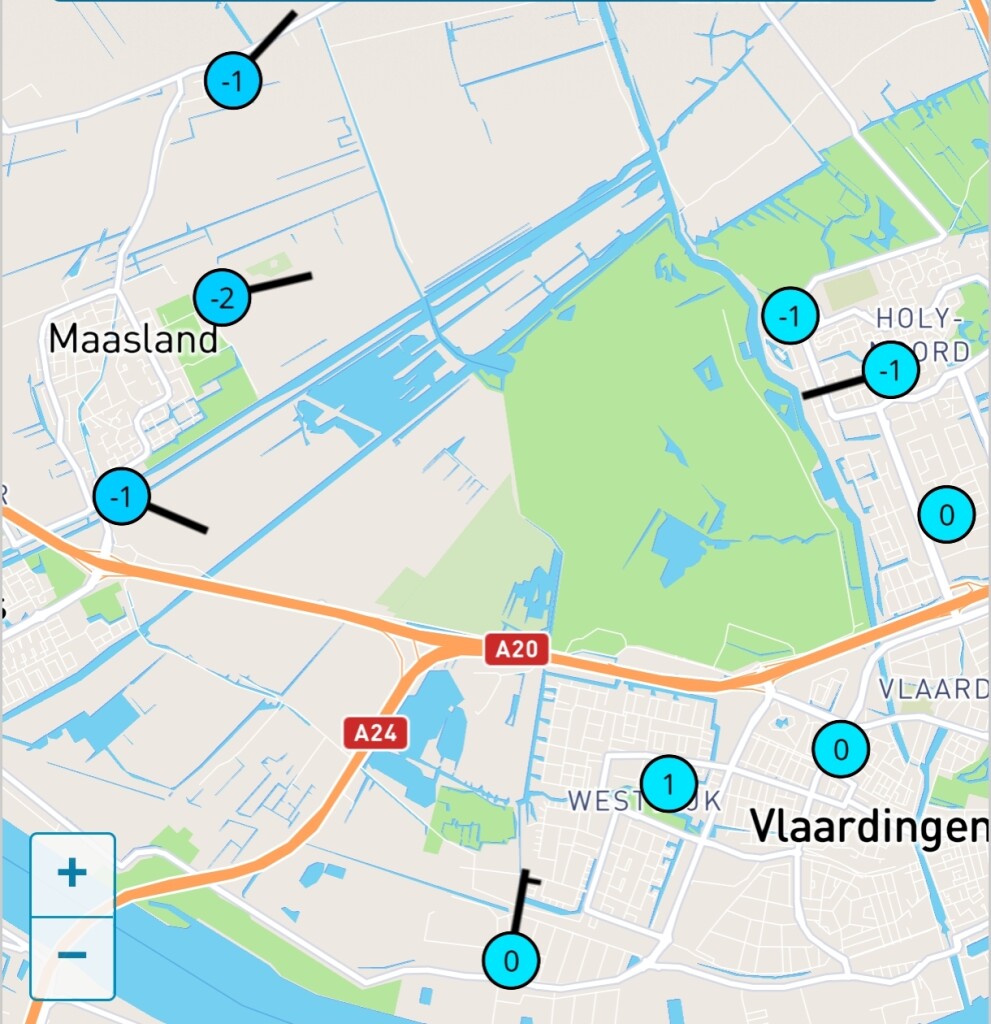Tap the 0 marker above Vlaardingen label
The width and height of the screenshot is (991, 1024).
coord(841,749)
